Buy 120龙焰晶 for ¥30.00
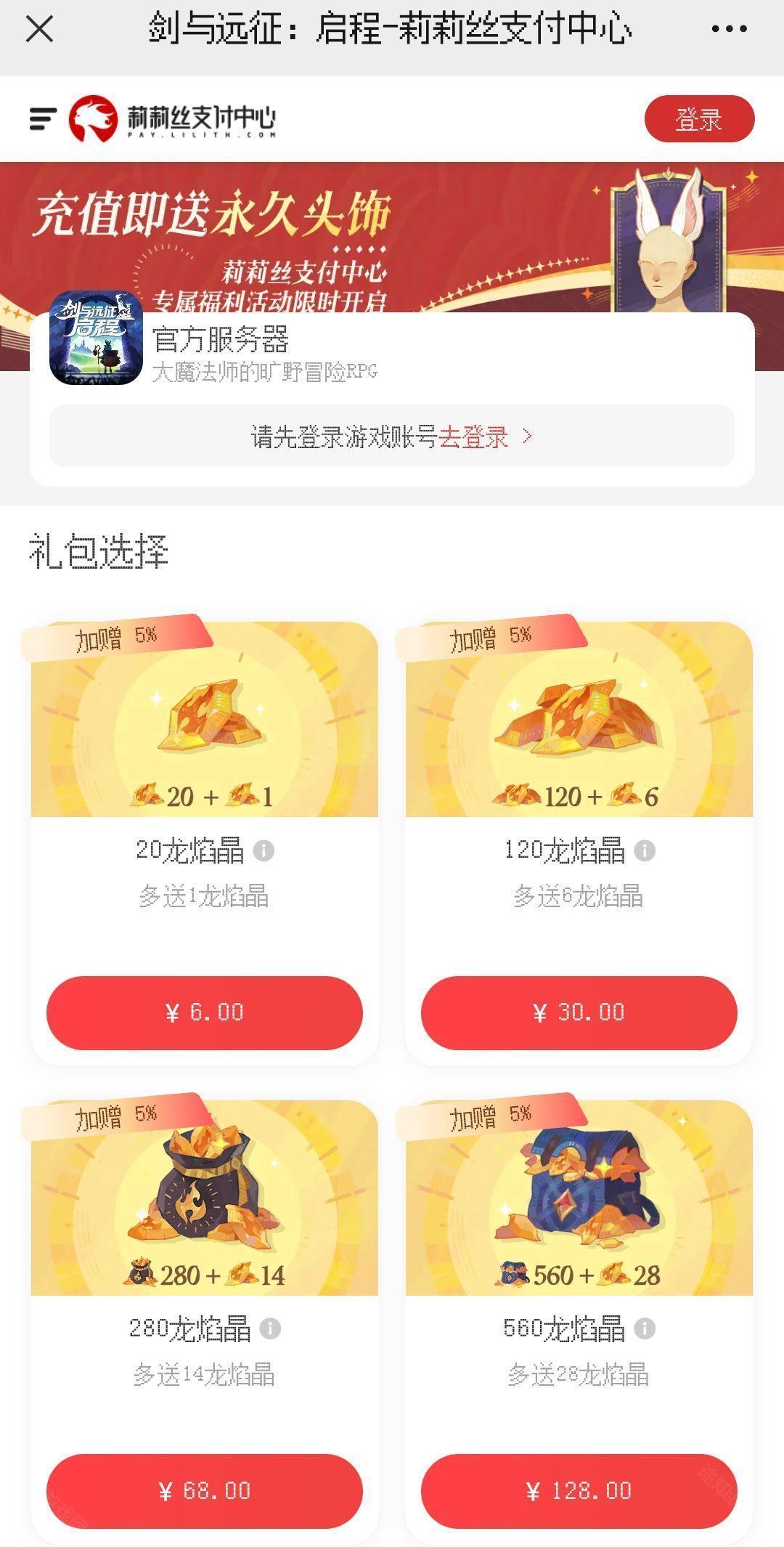The image size is (784, 1547). 579,1012
